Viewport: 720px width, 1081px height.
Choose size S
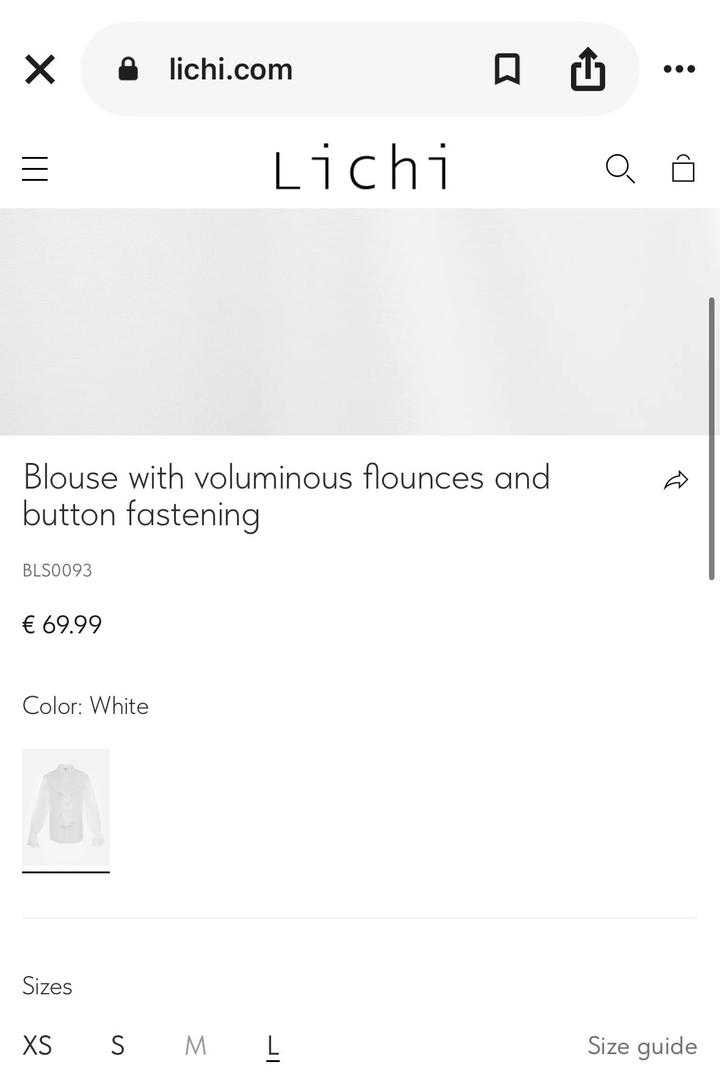[118, 1046]
